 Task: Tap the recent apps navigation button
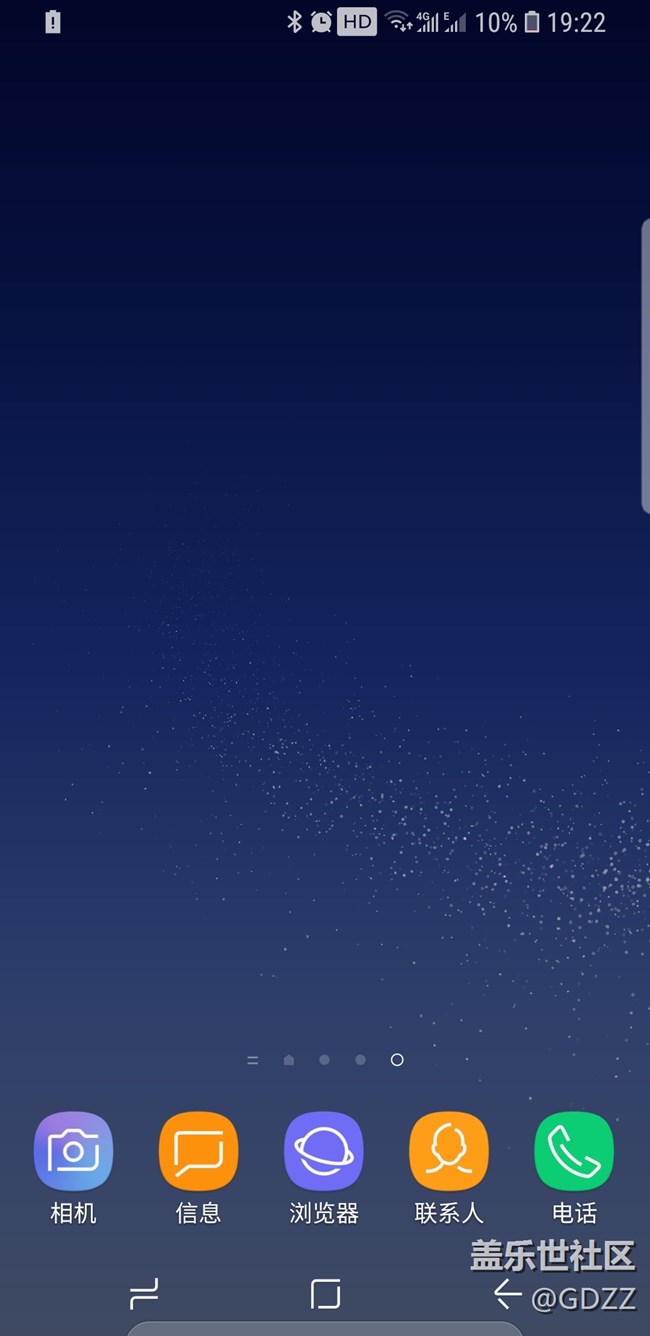(144, 1294)
